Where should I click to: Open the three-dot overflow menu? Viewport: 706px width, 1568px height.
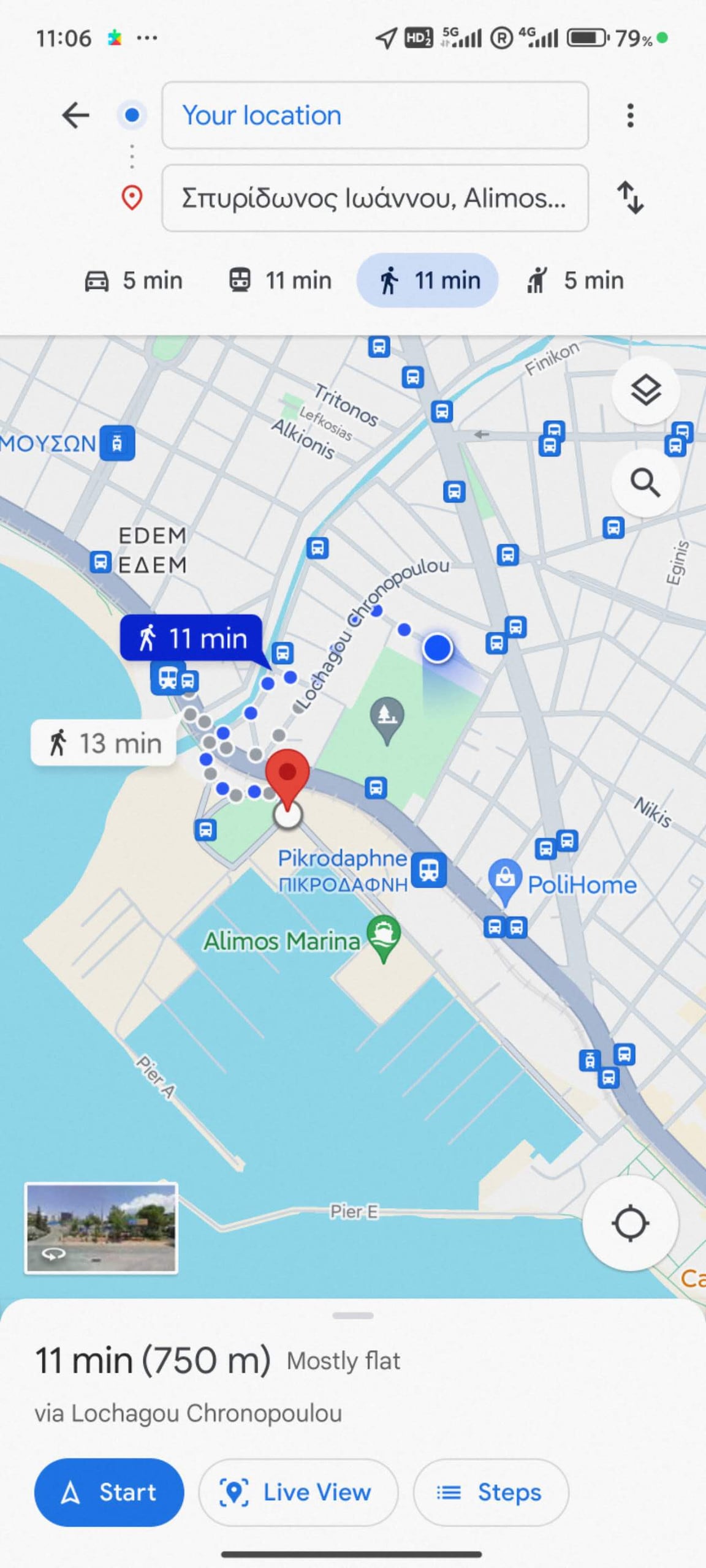pos(629,115)
